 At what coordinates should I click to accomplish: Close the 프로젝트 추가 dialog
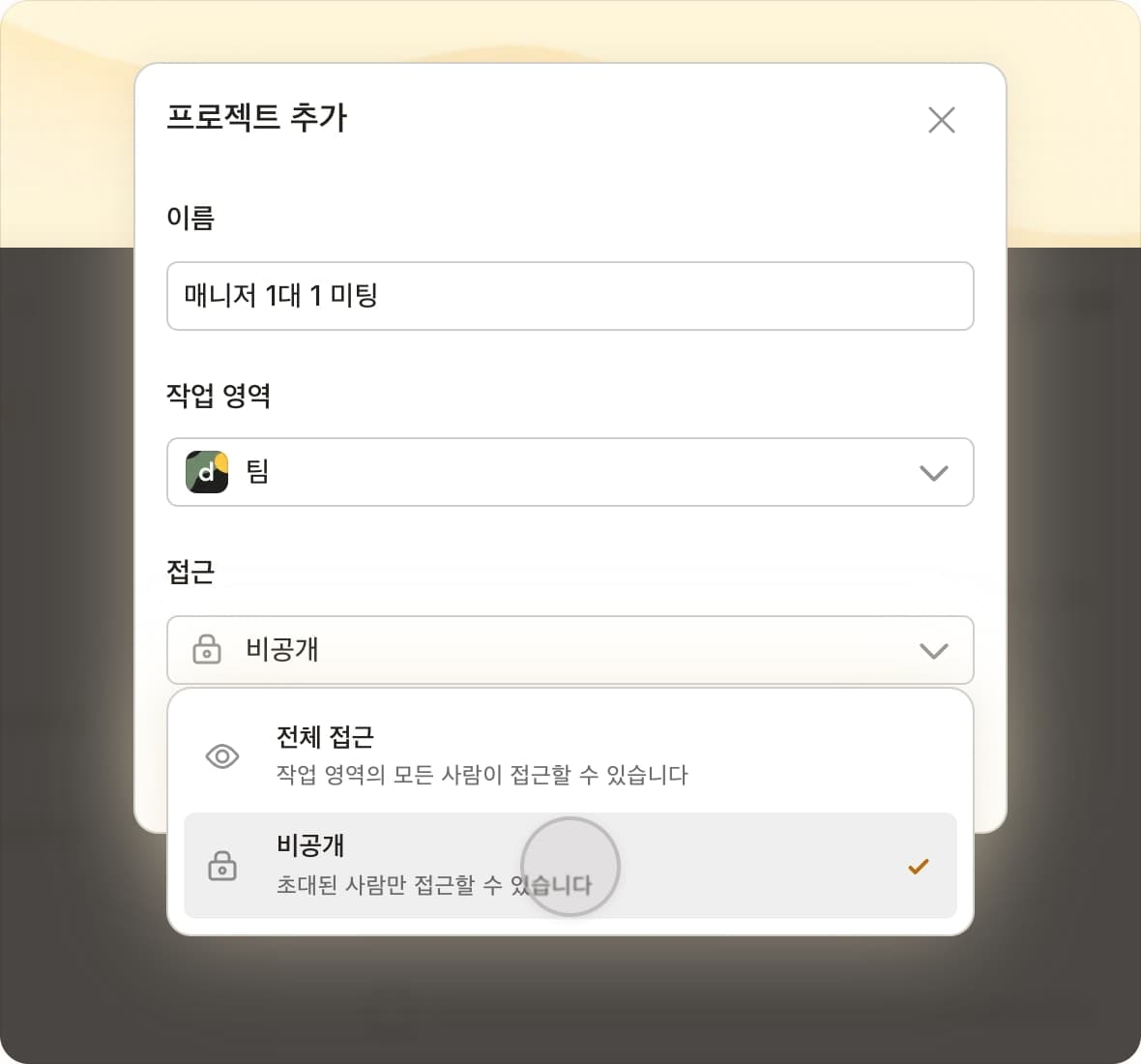point(941,120)
